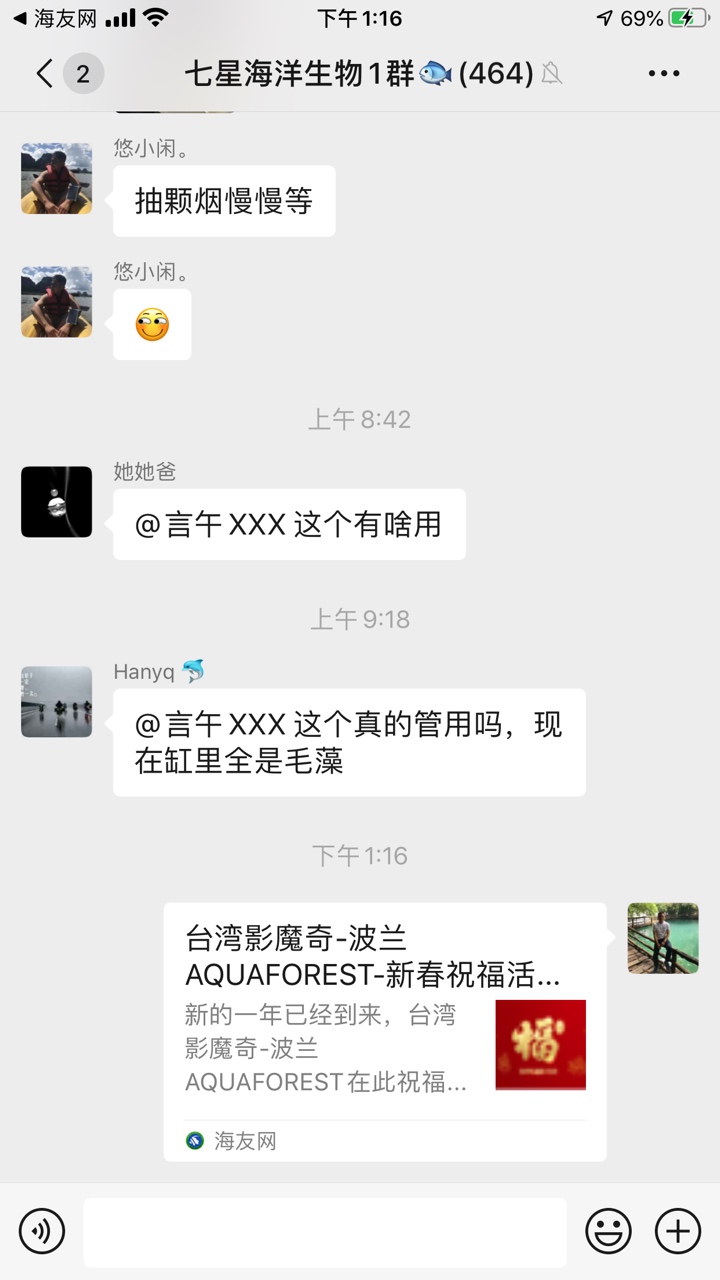The width and height of the screenshot is (720, 1280).
Task: Open the group chat overflow menu
Action: click(664, 74)
